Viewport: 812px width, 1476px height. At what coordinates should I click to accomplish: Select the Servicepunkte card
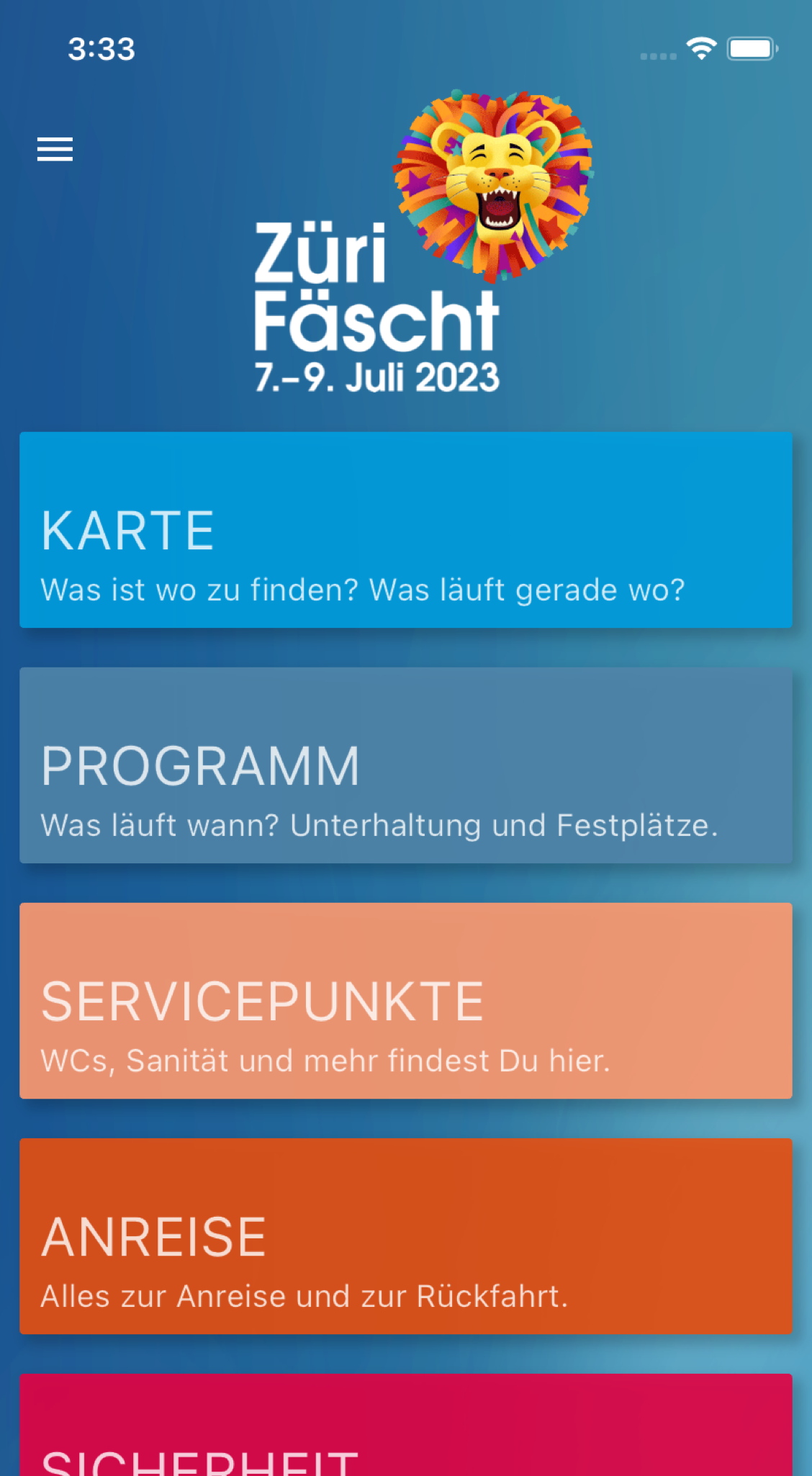click(x=406, y=1001)
